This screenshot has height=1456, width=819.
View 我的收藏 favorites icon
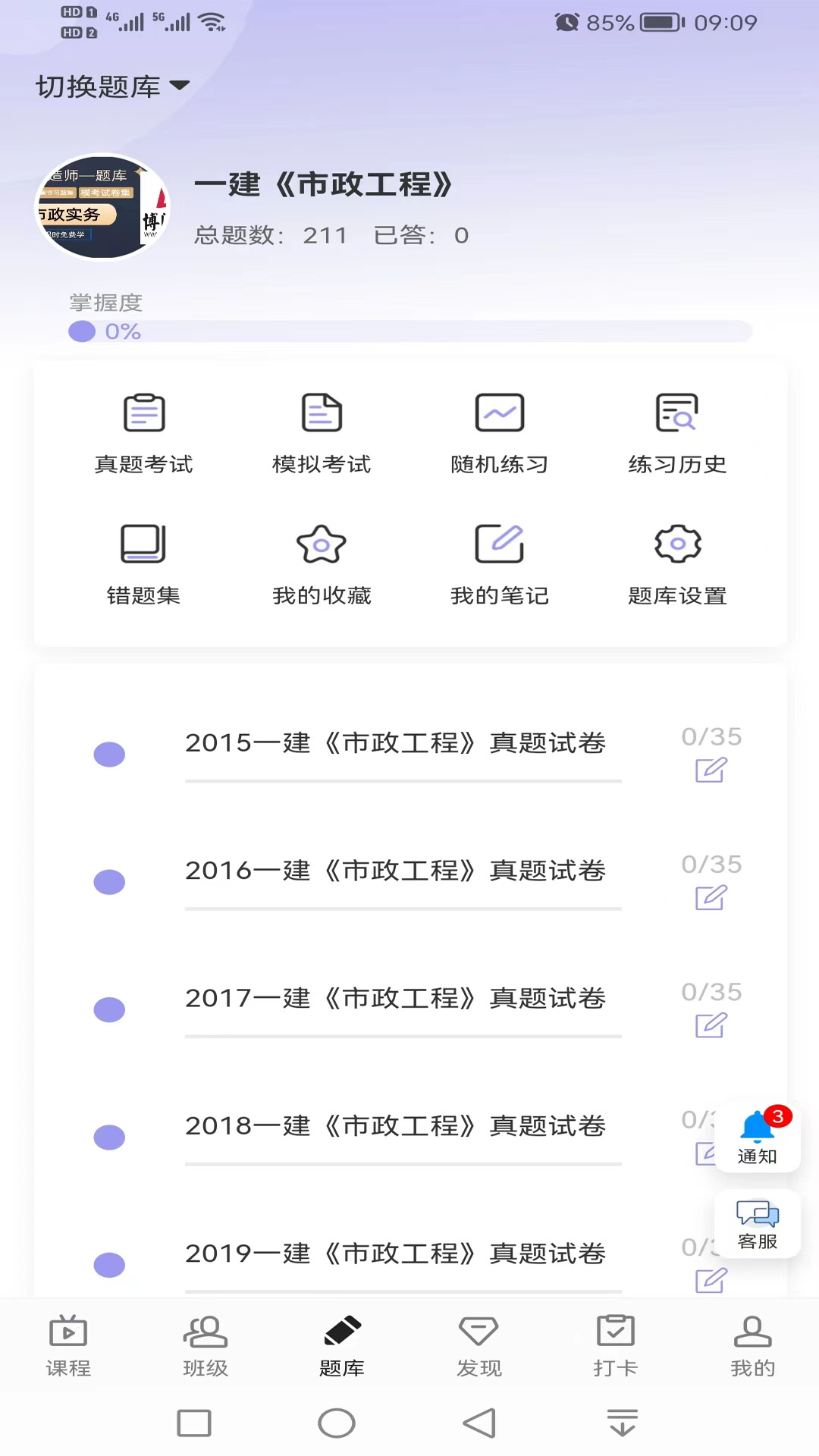pyautogui.click(x=322, y=563)
